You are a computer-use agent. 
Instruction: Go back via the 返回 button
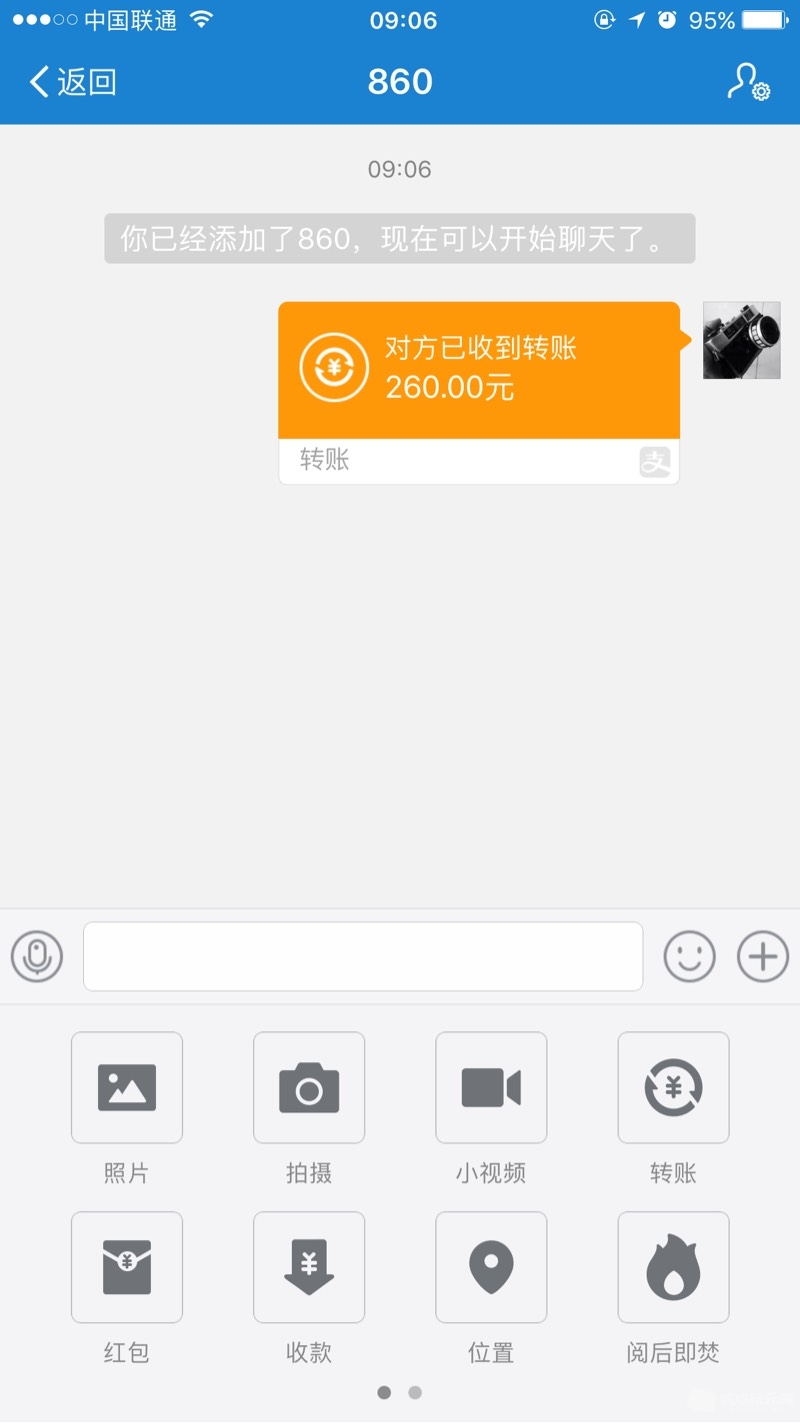coord(72,82)
